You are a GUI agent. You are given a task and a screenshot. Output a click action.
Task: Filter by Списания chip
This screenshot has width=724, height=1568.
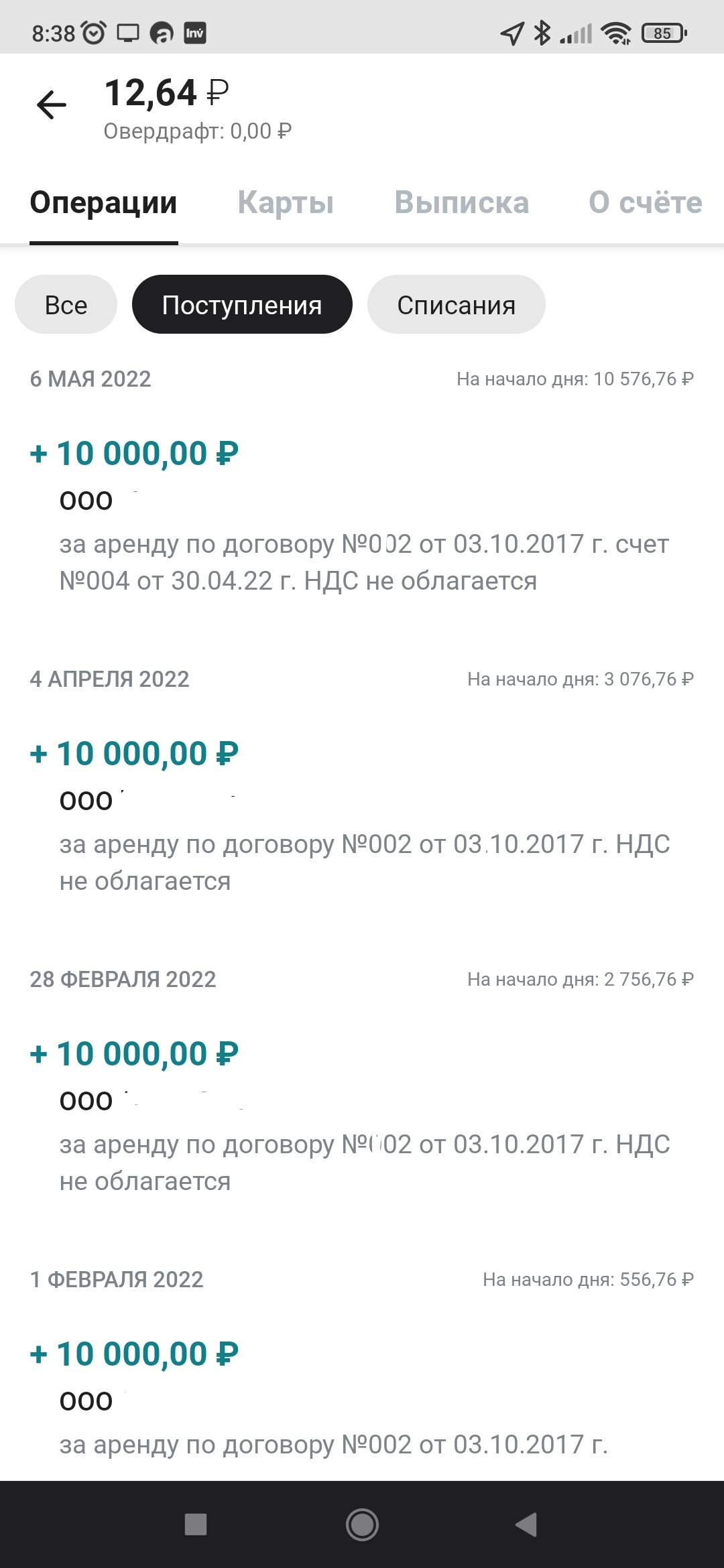pyautogui.click(x=456, y=305)
